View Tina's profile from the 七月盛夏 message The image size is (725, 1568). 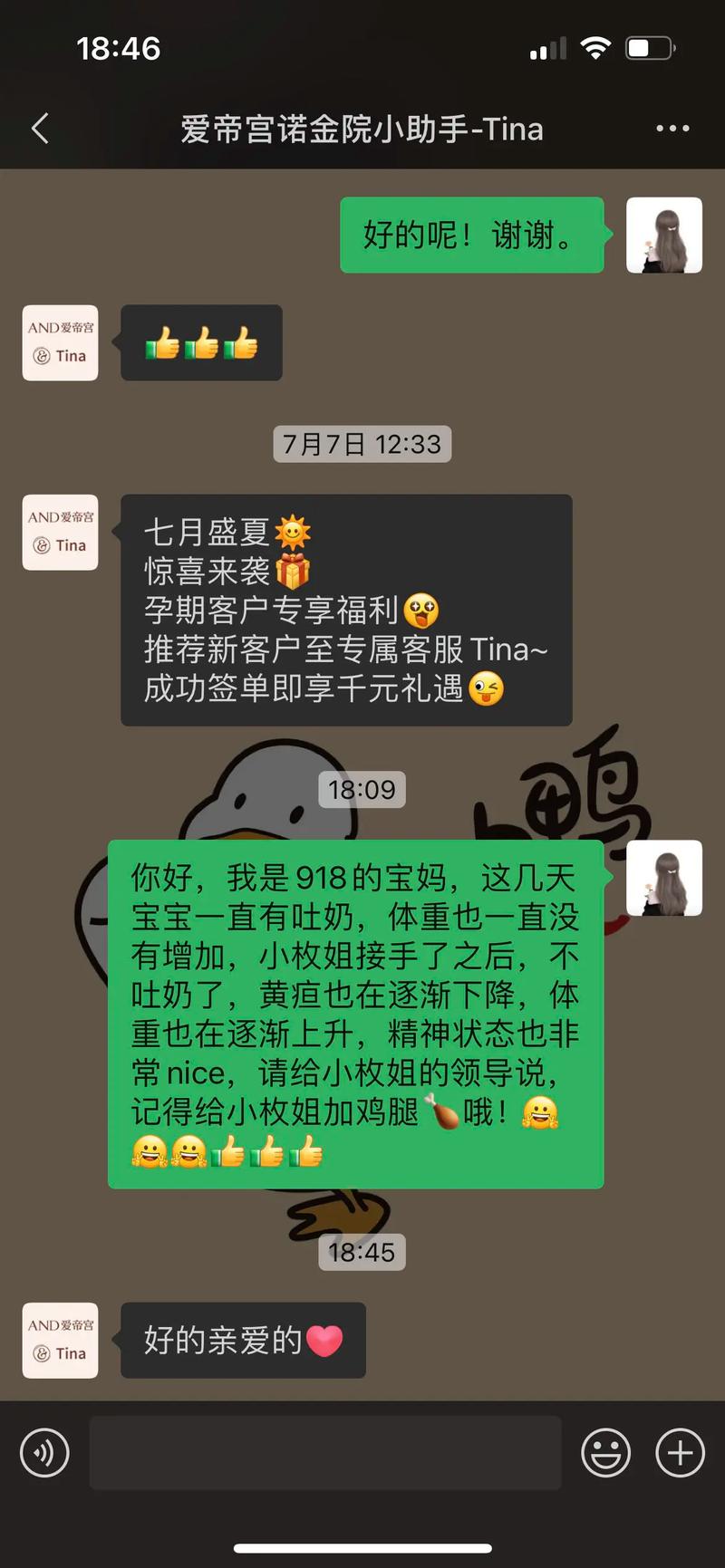(x=60, y=533)
